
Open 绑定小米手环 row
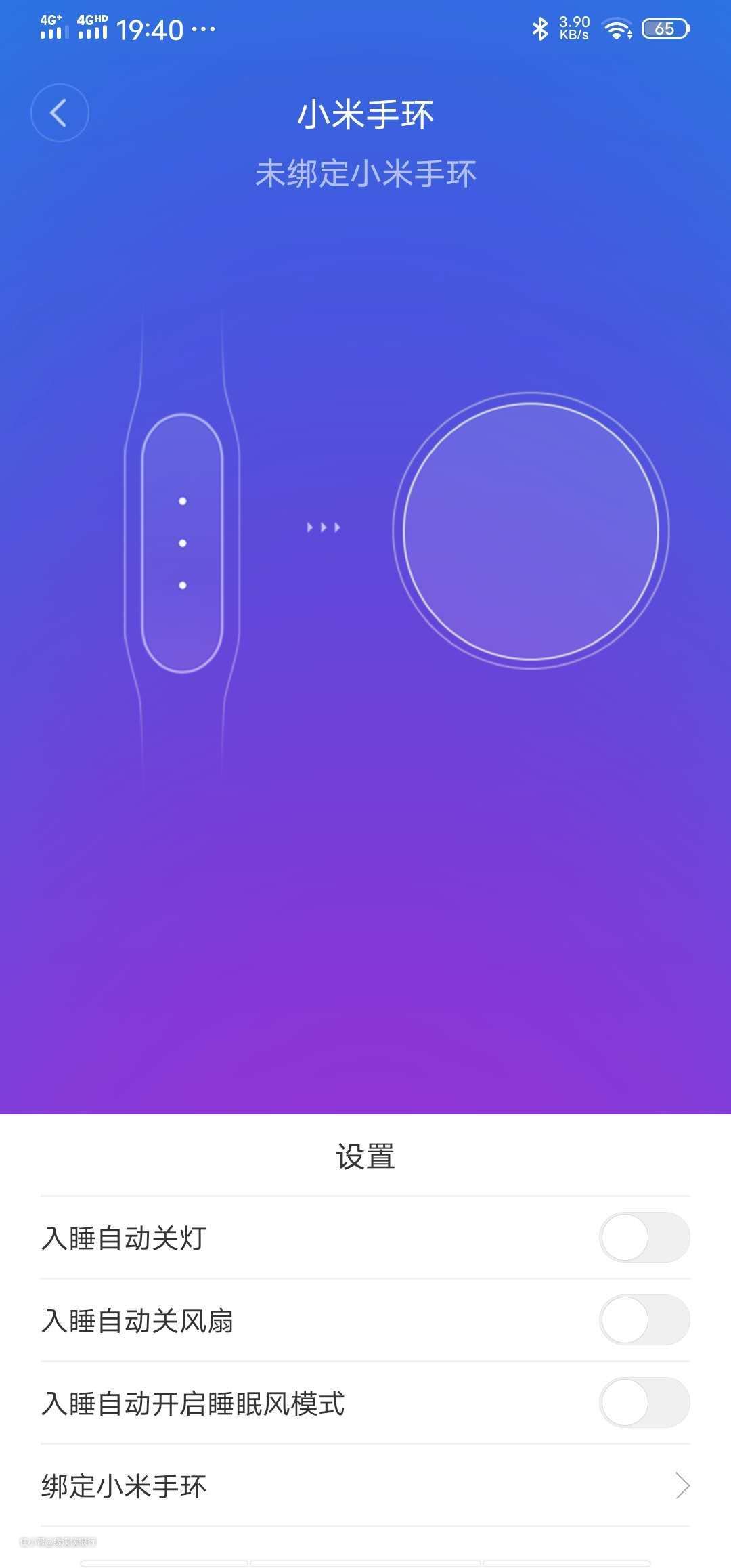click(365, 1486)
